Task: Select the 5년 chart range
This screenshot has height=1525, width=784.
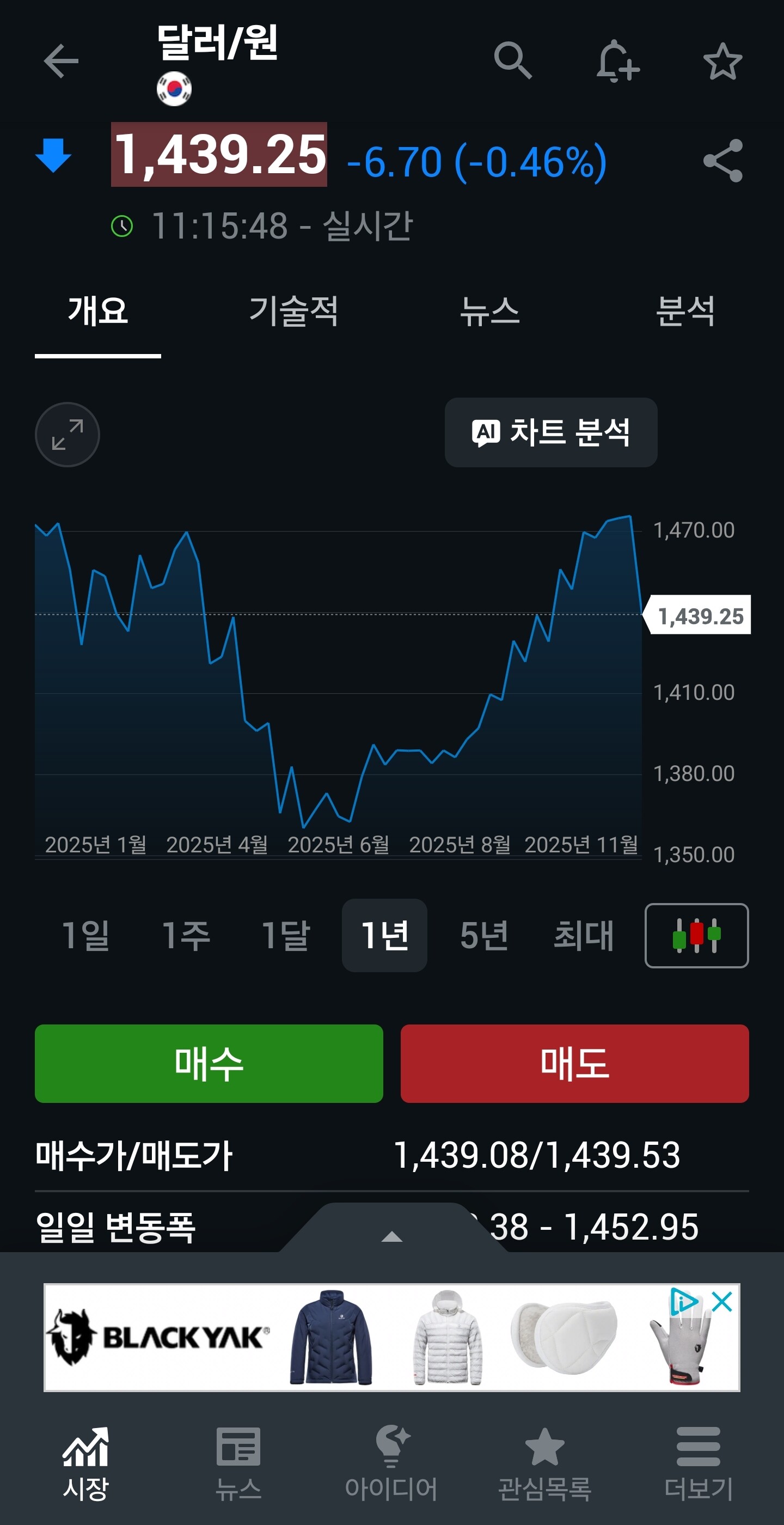Action: [x=484, y=935]
